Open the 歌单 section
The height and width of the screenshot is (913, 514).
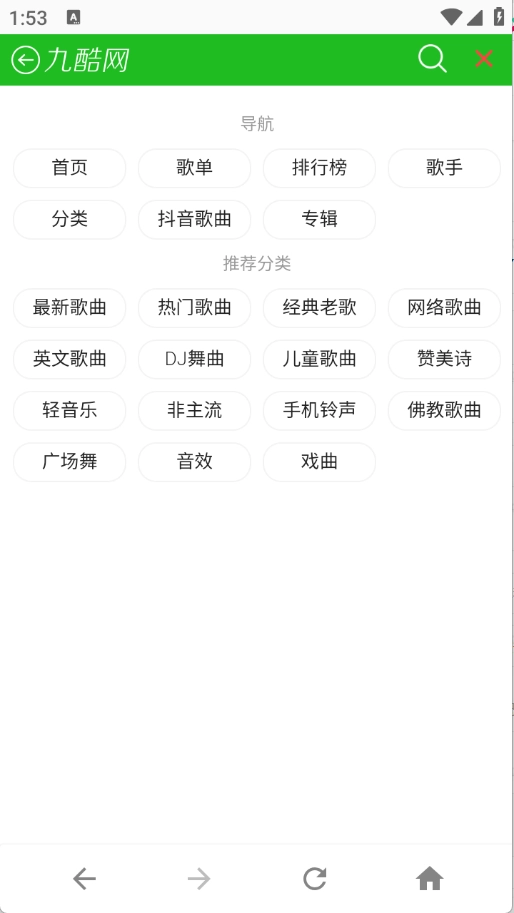pyautogui.click(x=194, y=168)
